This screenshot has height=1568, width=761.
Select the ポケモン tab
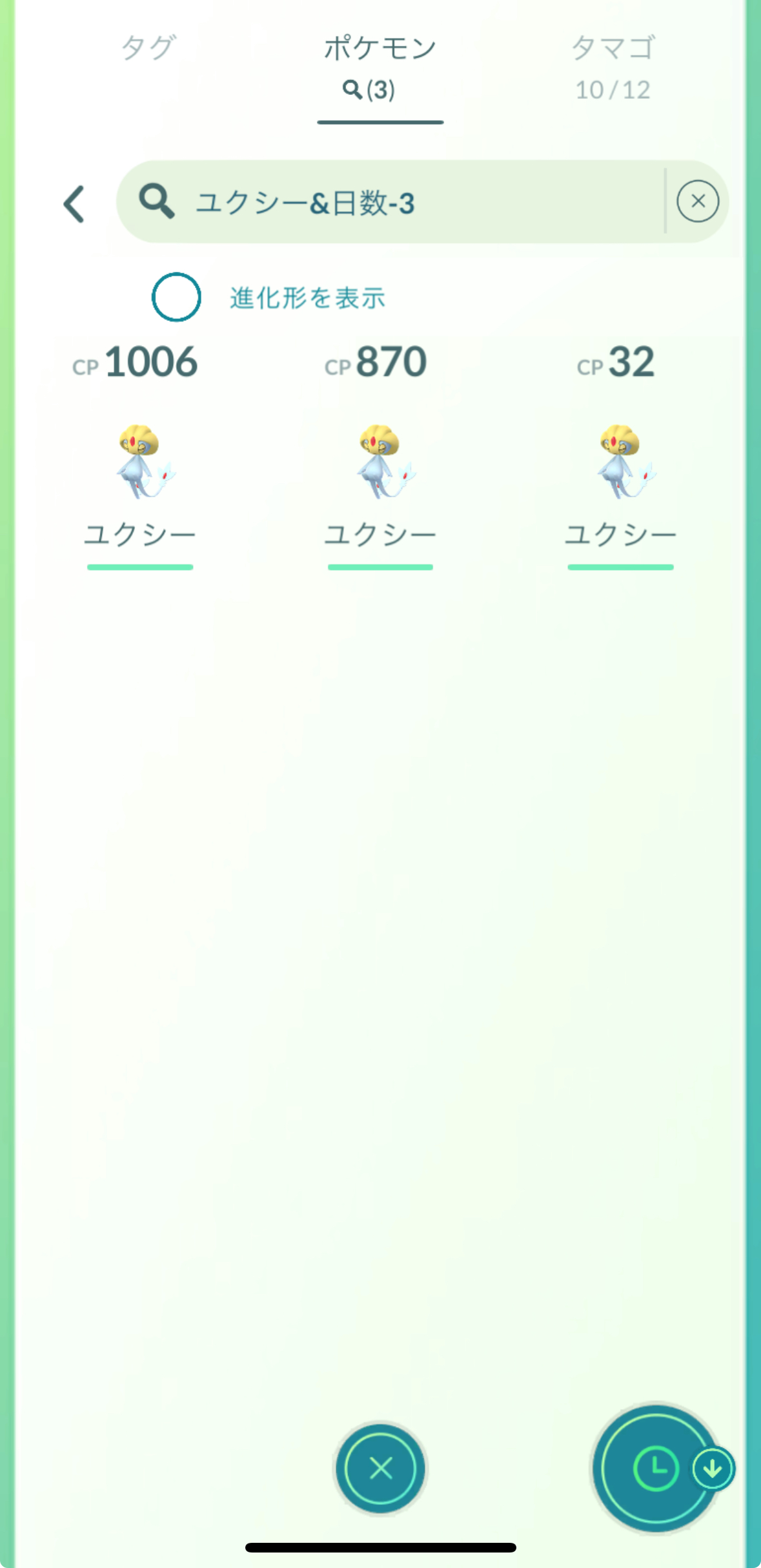tap(380, 65)
